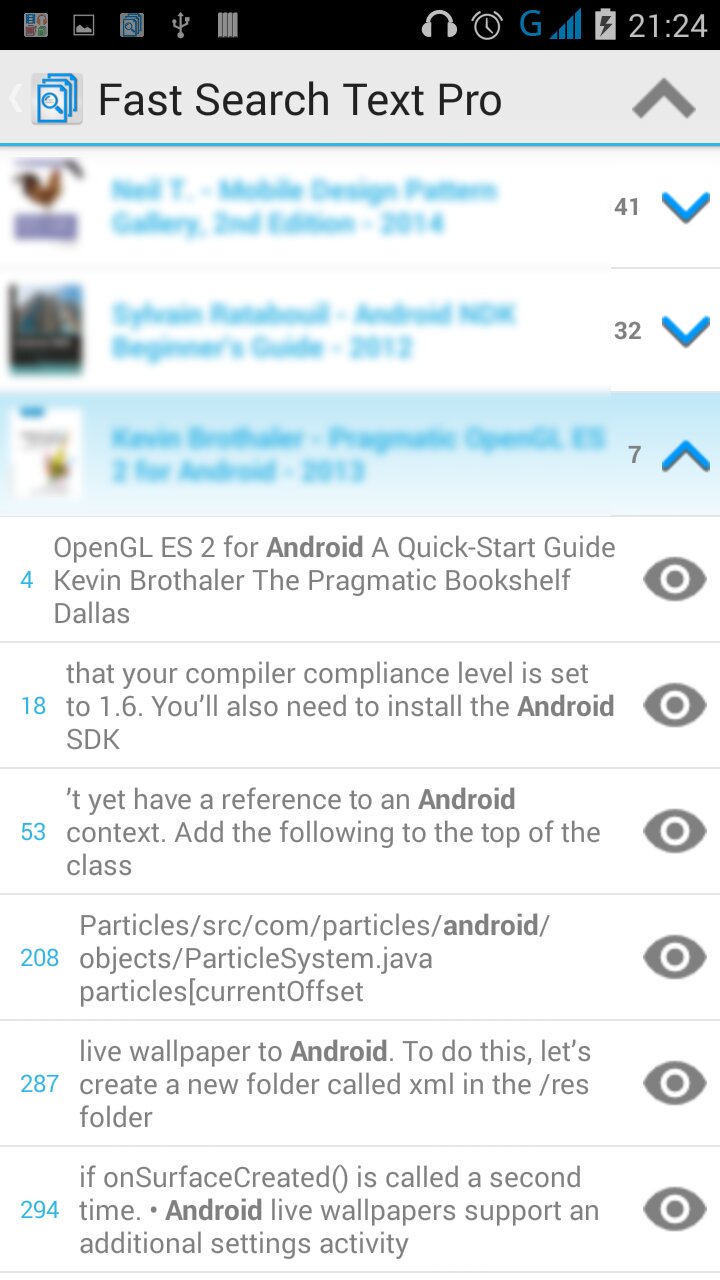Preview the page 287 live wallpaper match

[x=674, y=1084]
